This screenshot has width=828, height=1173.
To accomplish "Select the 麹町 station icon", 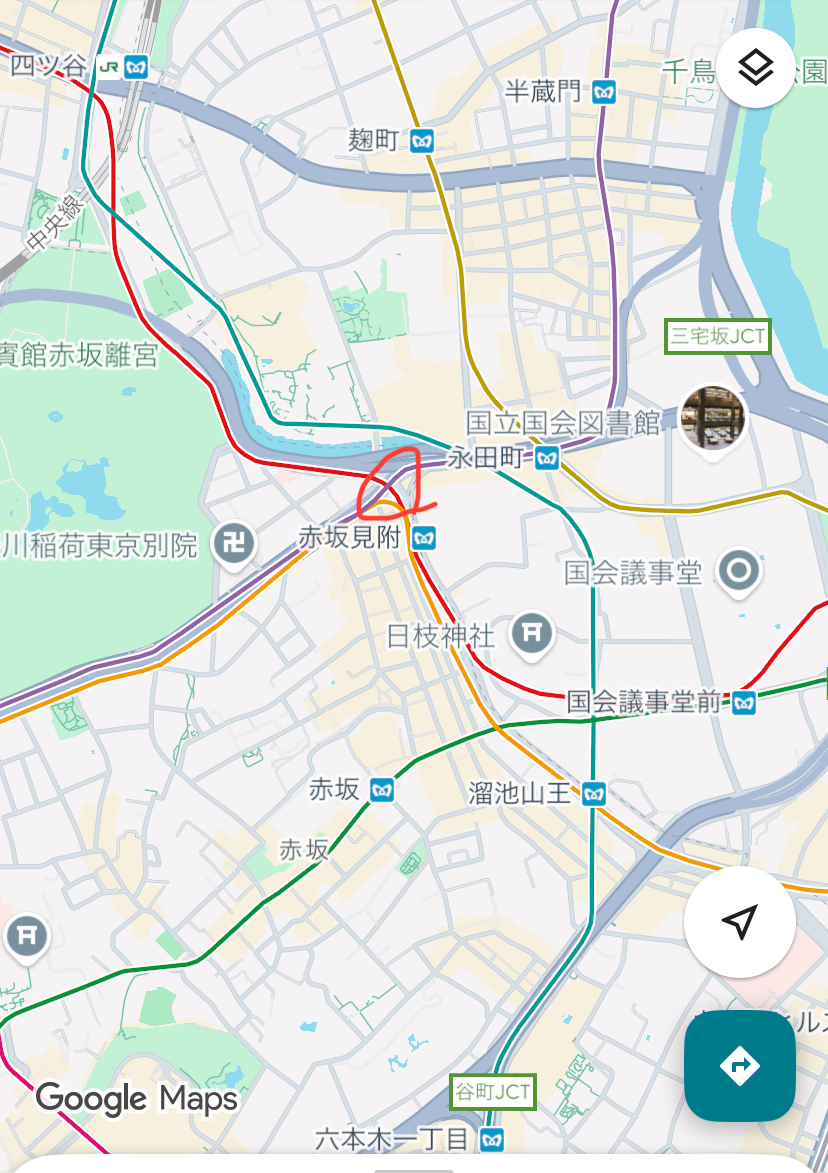I will [x=423, y=141].
